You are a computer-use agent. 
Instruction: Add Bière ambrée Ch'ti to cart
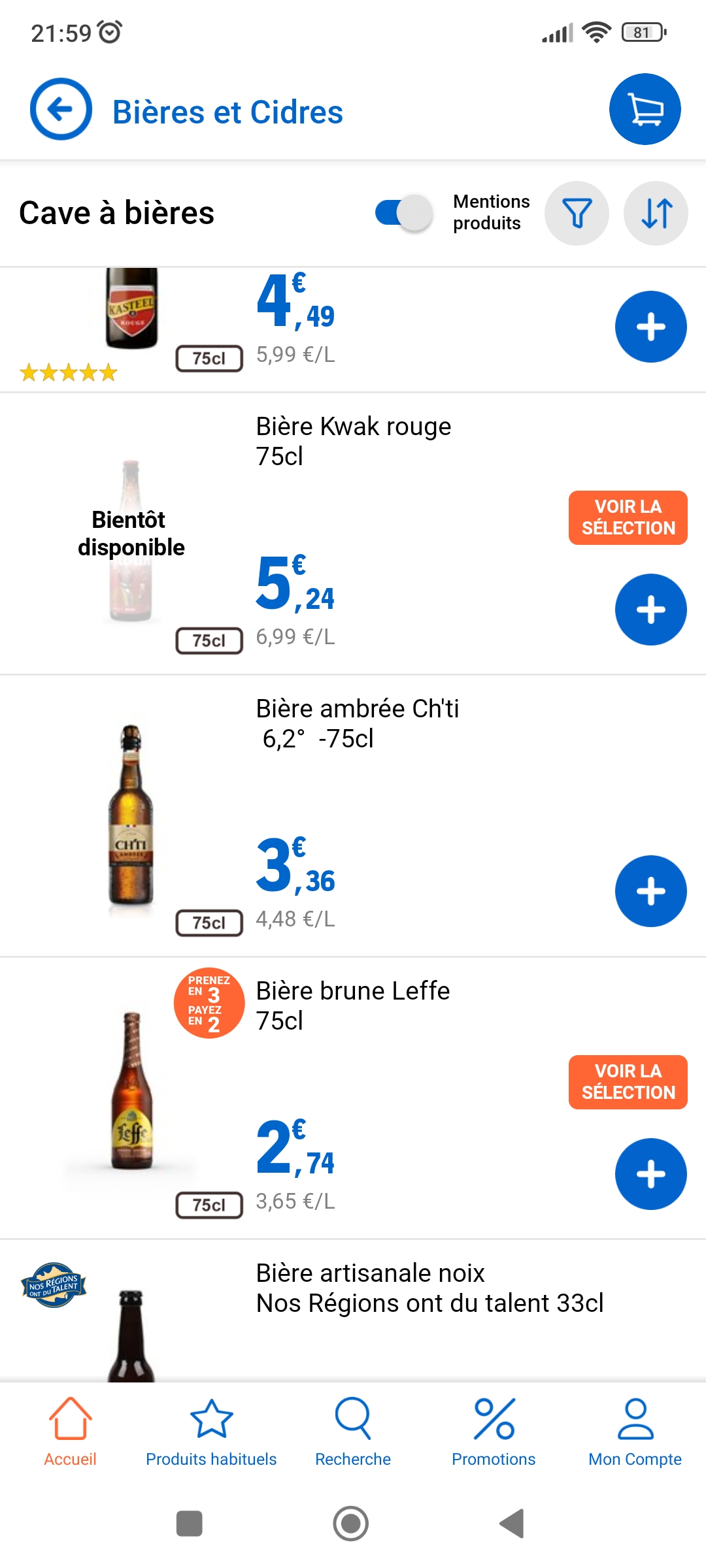(650, 891)
